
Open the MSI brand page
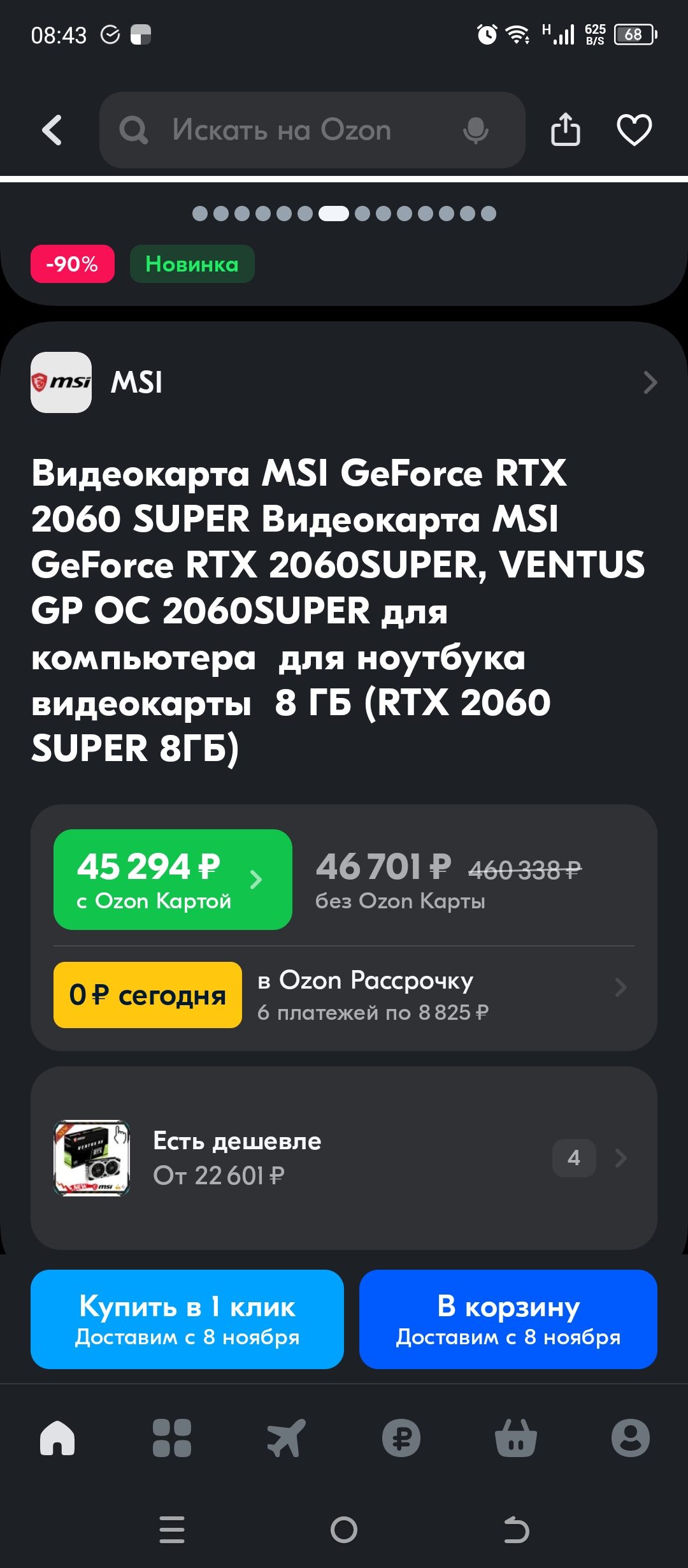(344, 382)
